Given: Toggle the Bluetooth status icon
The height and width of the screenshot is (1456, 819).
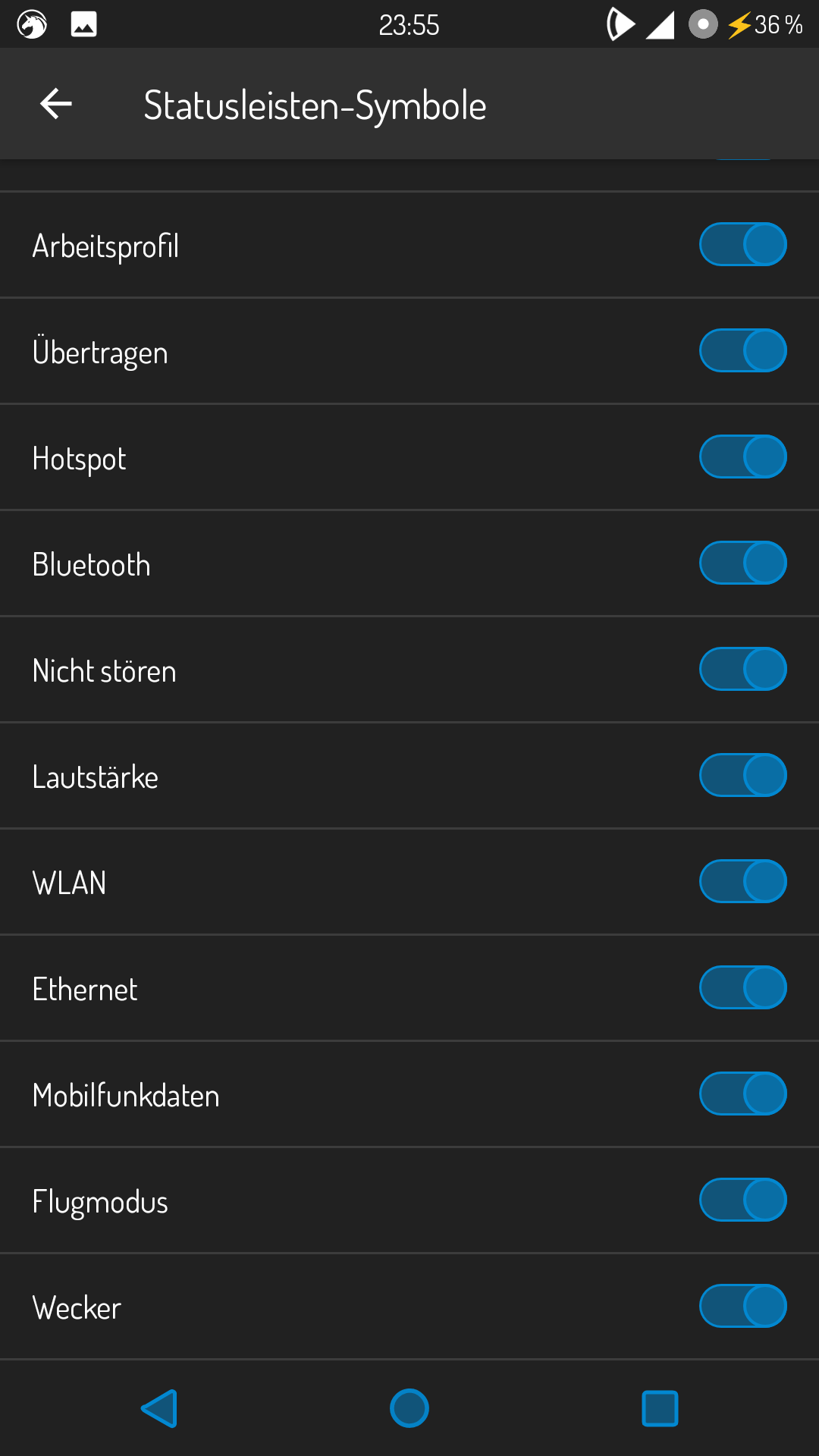Looking at the screenshot, I should coord(742,563).
